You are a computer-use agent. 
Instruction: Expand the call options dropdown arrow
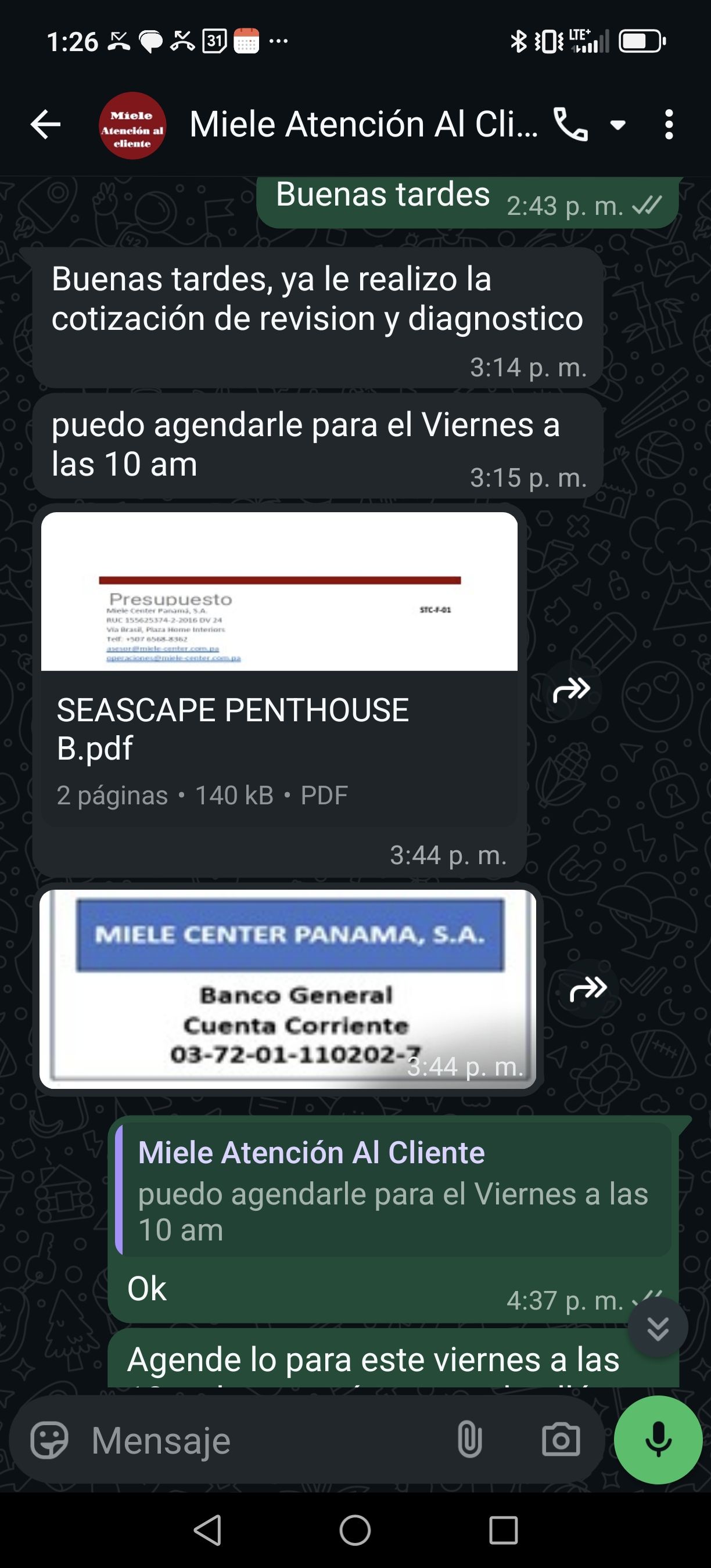618,125
